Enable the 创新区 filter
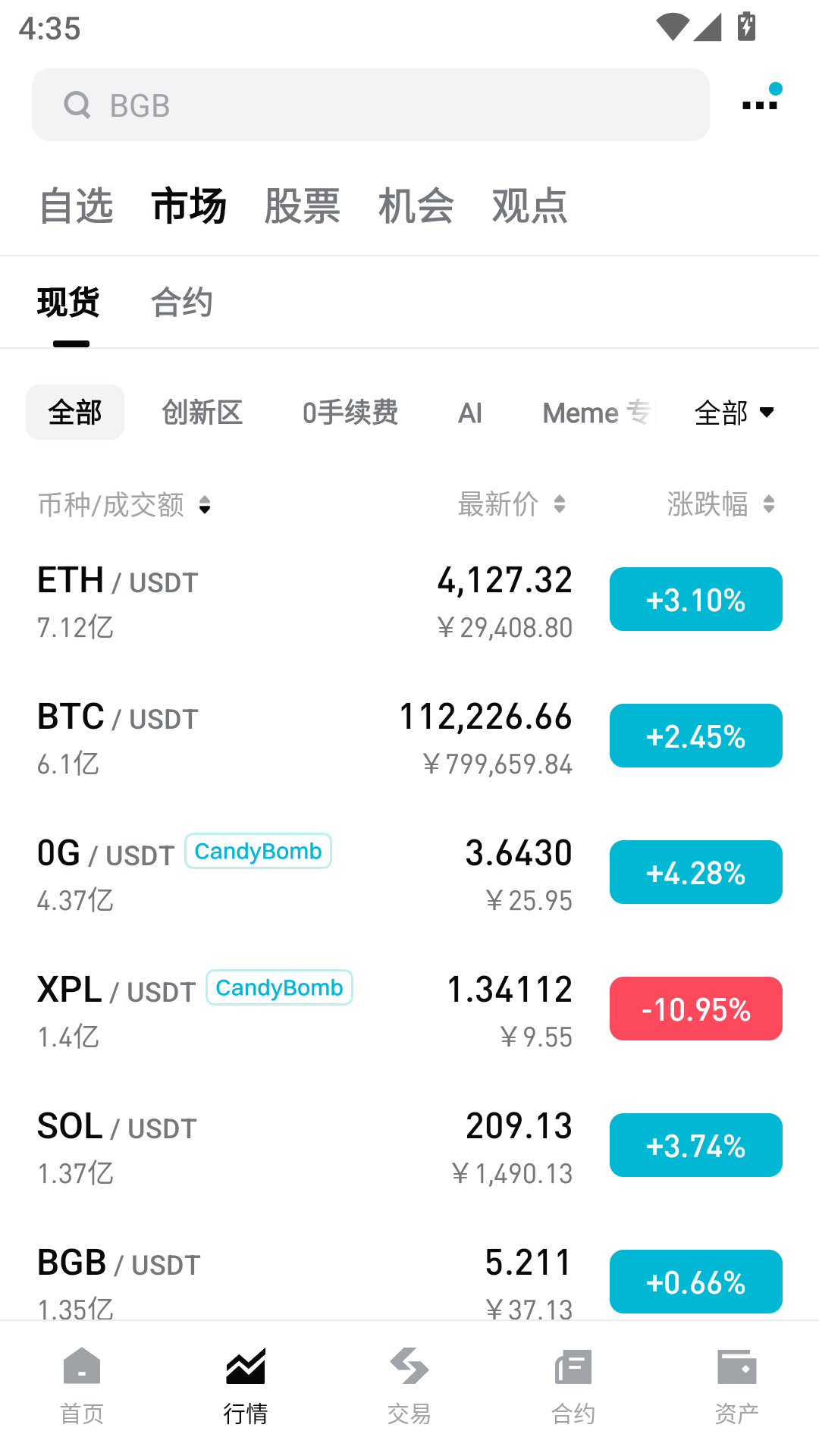 tap(202, 412)
